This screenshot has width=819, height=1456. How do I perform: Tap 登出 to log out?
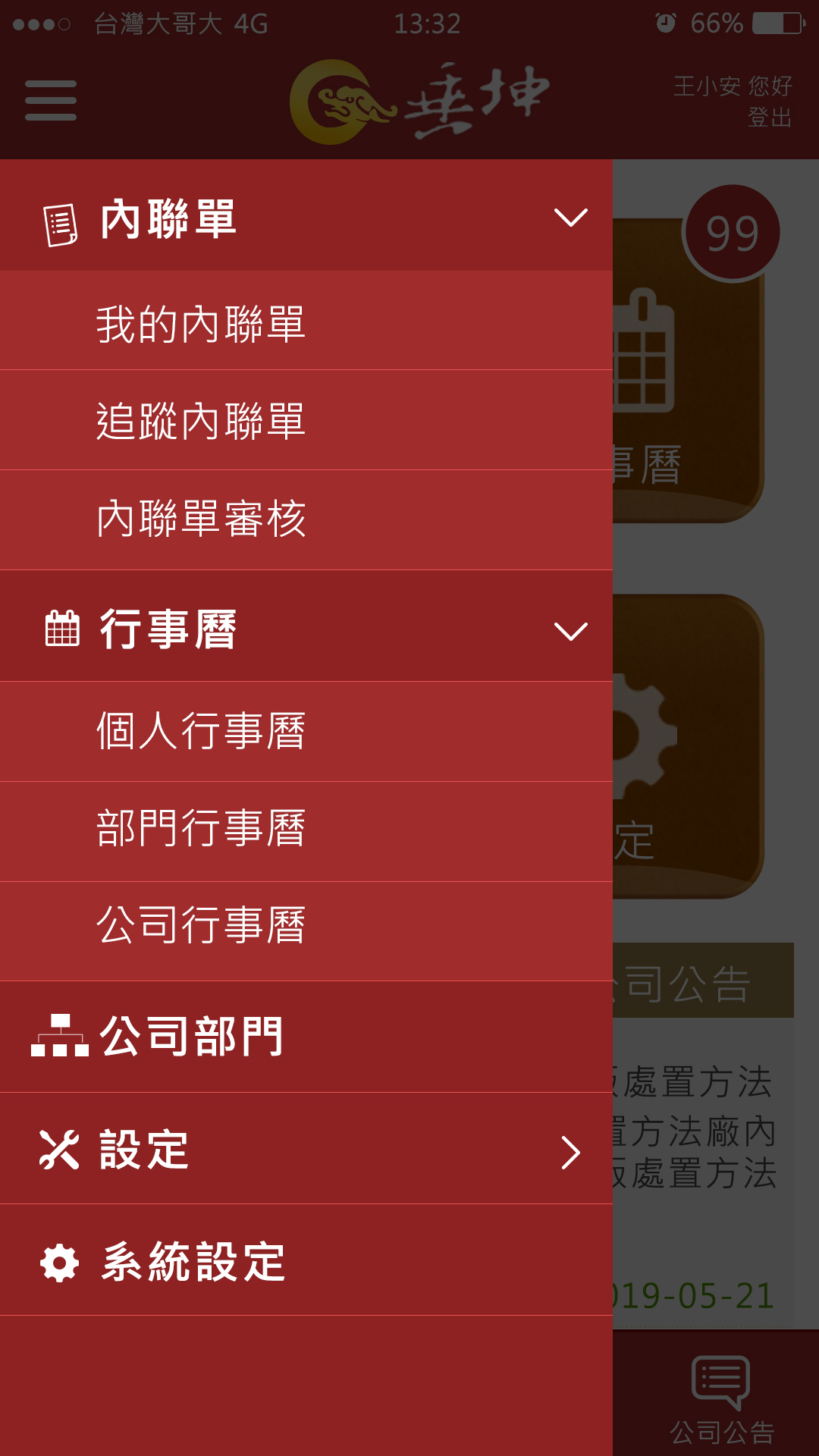[x=769, y=118]
